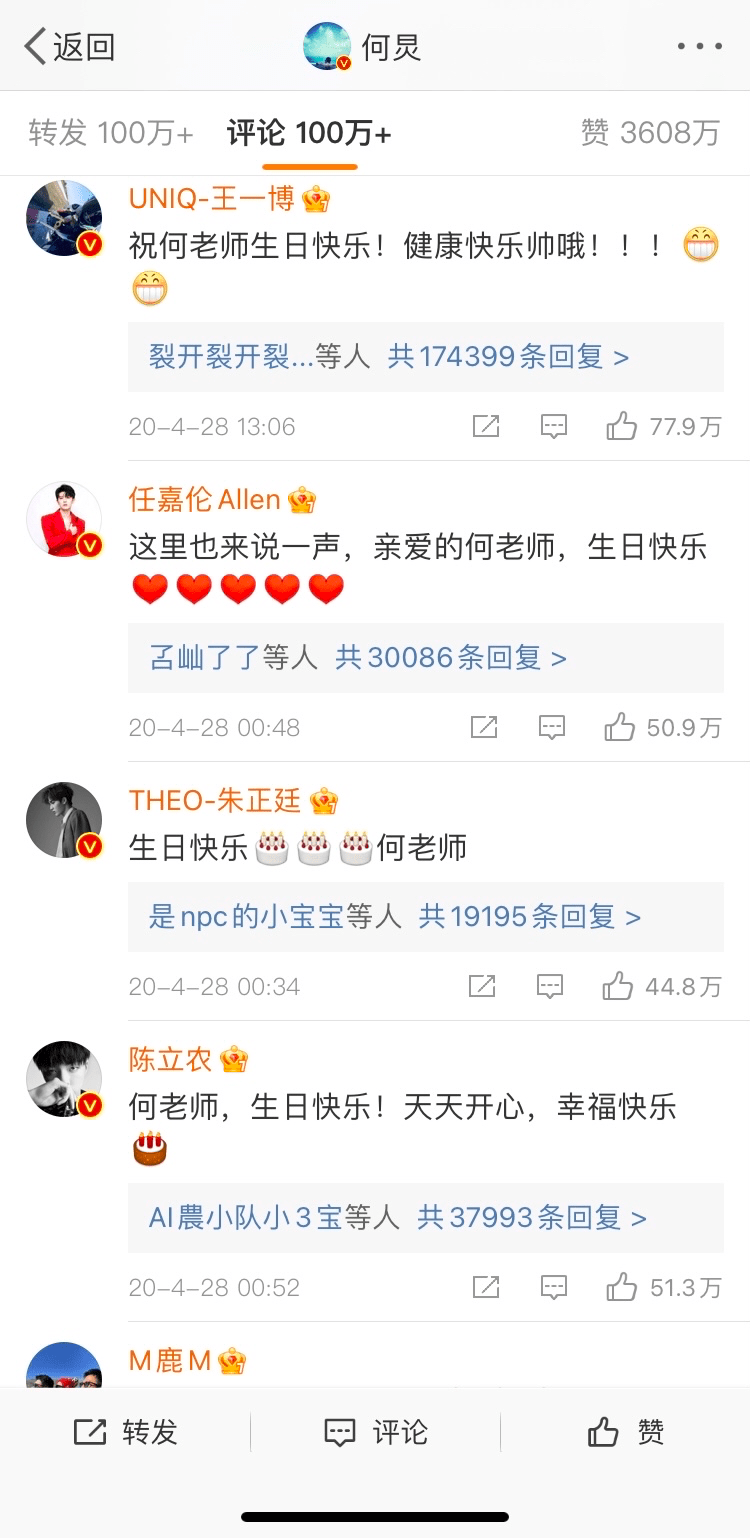Viewport: 750px width, 1538px height.
Task: Write a comment via bottom 评论 button
Action: [x=375, y=1432]
